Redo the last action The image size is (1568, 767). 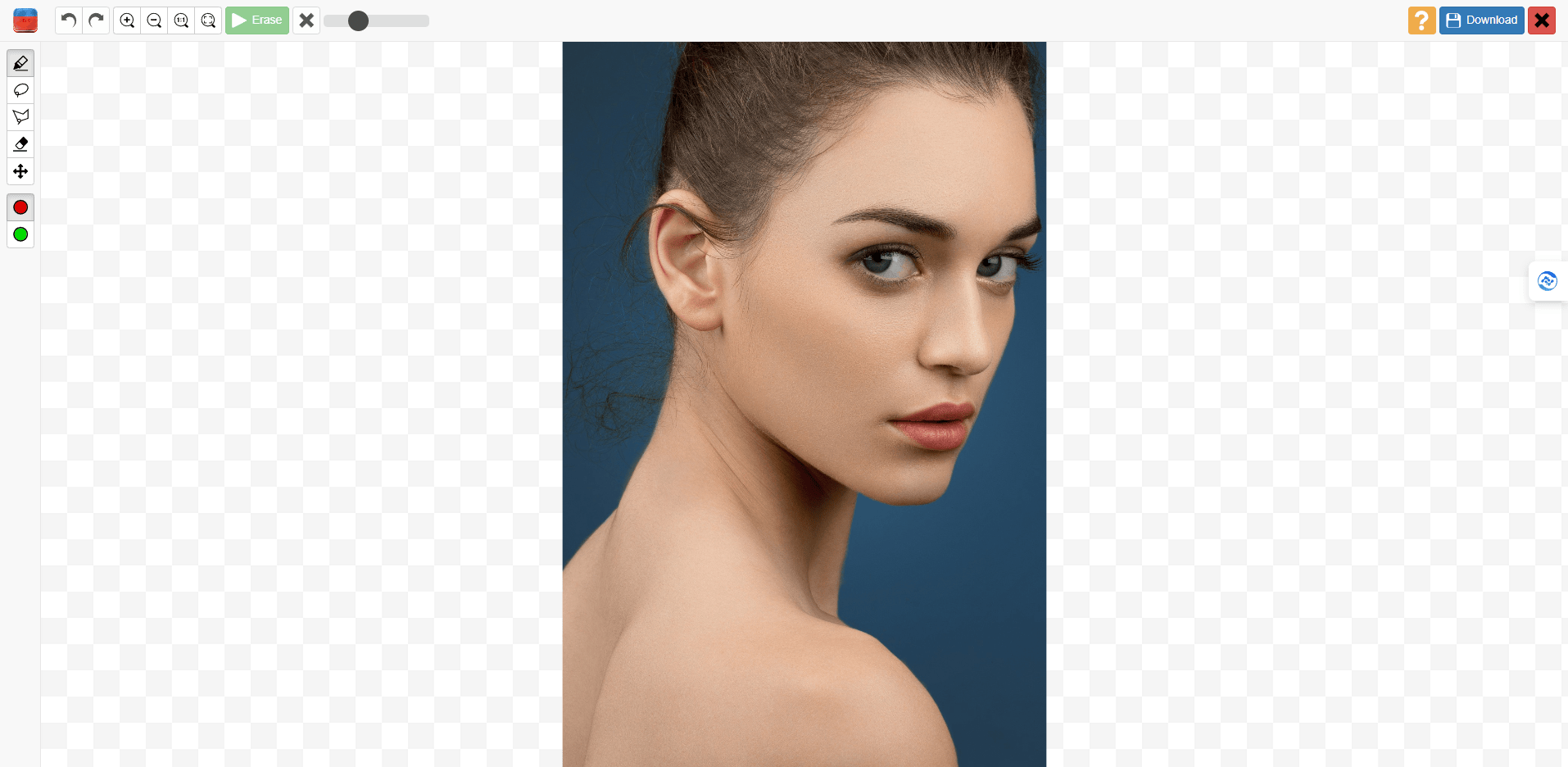[x=96, y=20]
